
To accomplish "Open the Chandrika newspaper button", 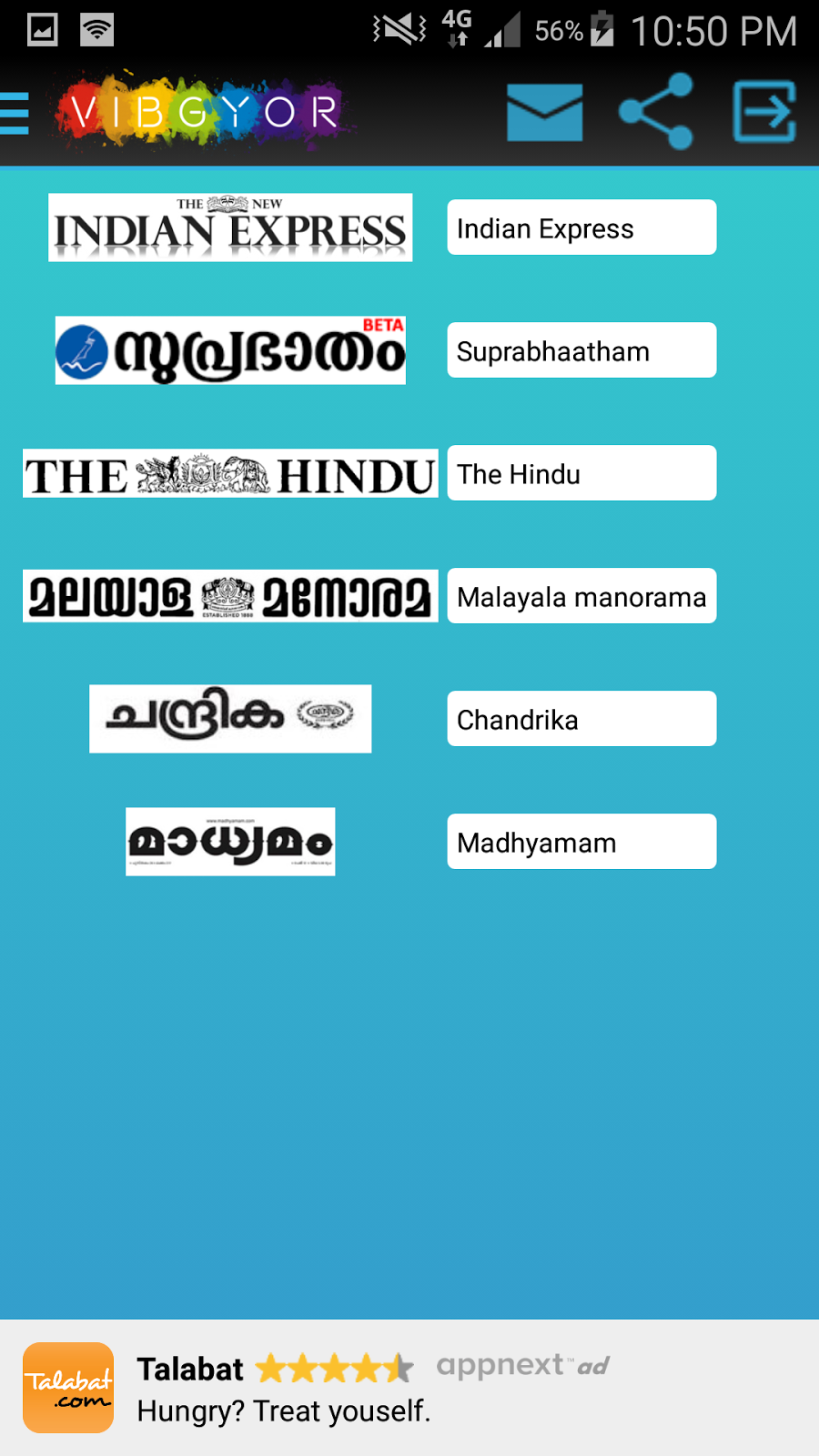I will 581,719.
